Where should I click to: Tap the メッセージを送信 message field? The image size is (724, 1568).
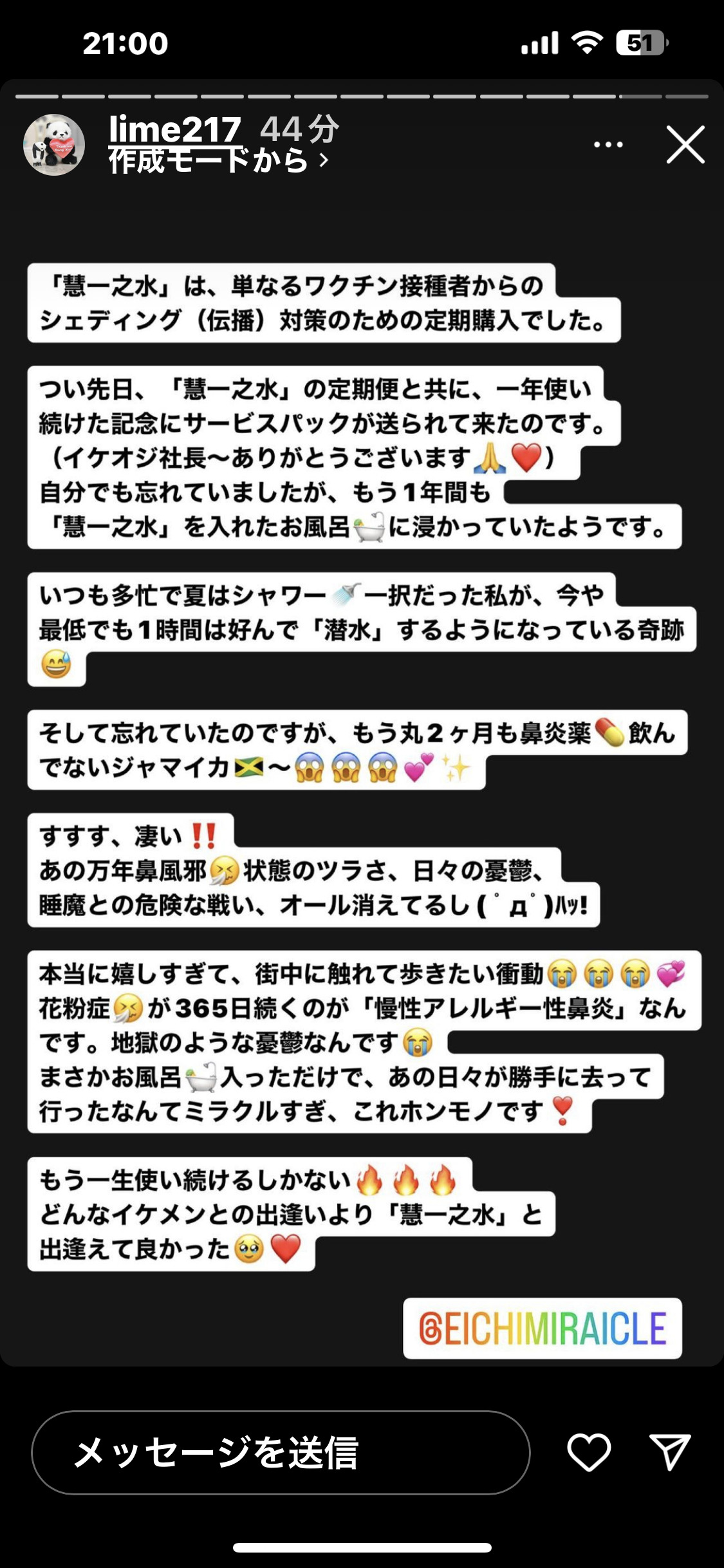click(x=280, y=1453)
